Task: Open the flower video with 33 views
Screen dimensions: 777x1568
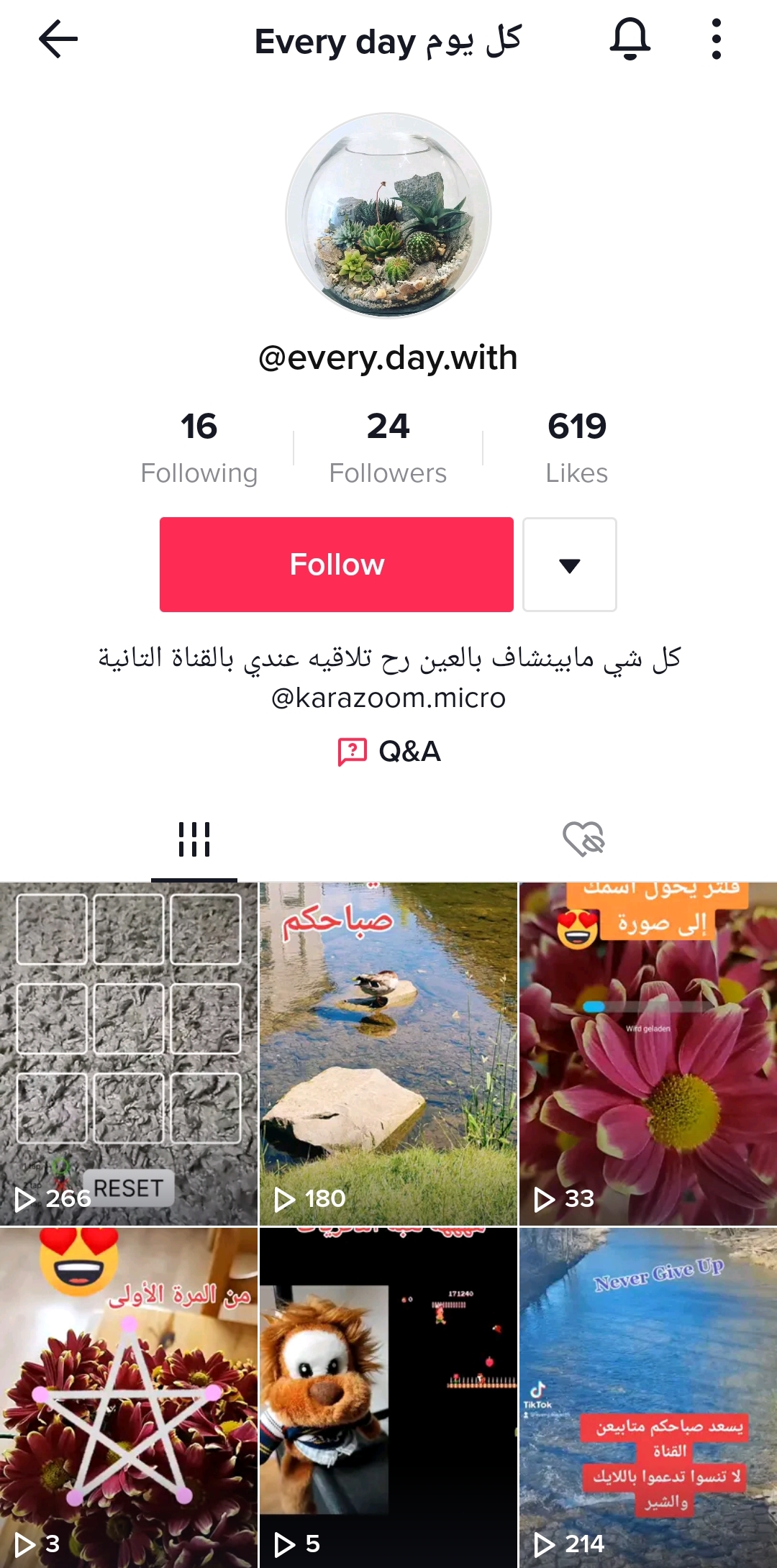Action: [648, 1054]
